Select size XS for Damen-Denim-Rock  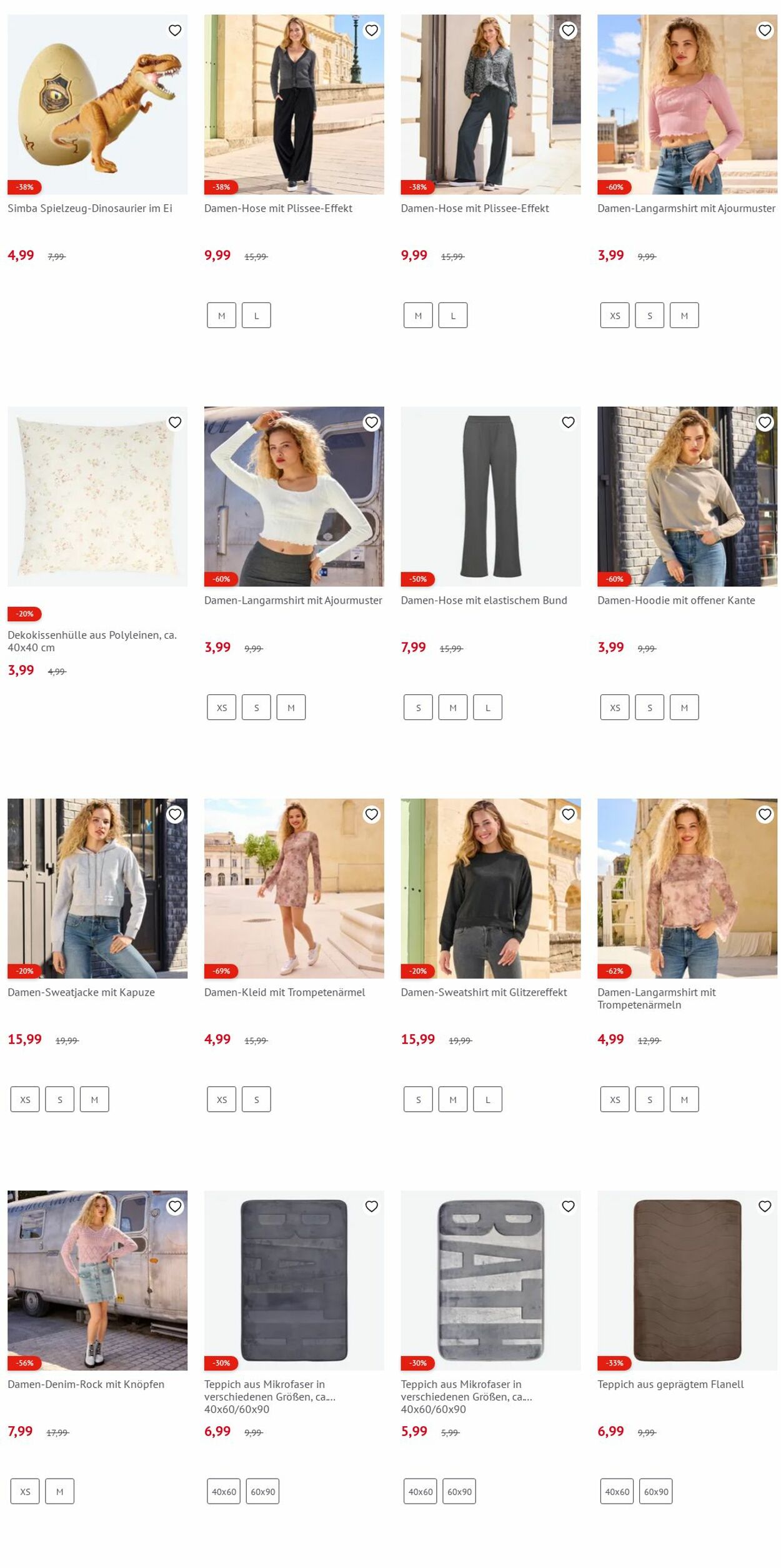(x=25, y=1491)
